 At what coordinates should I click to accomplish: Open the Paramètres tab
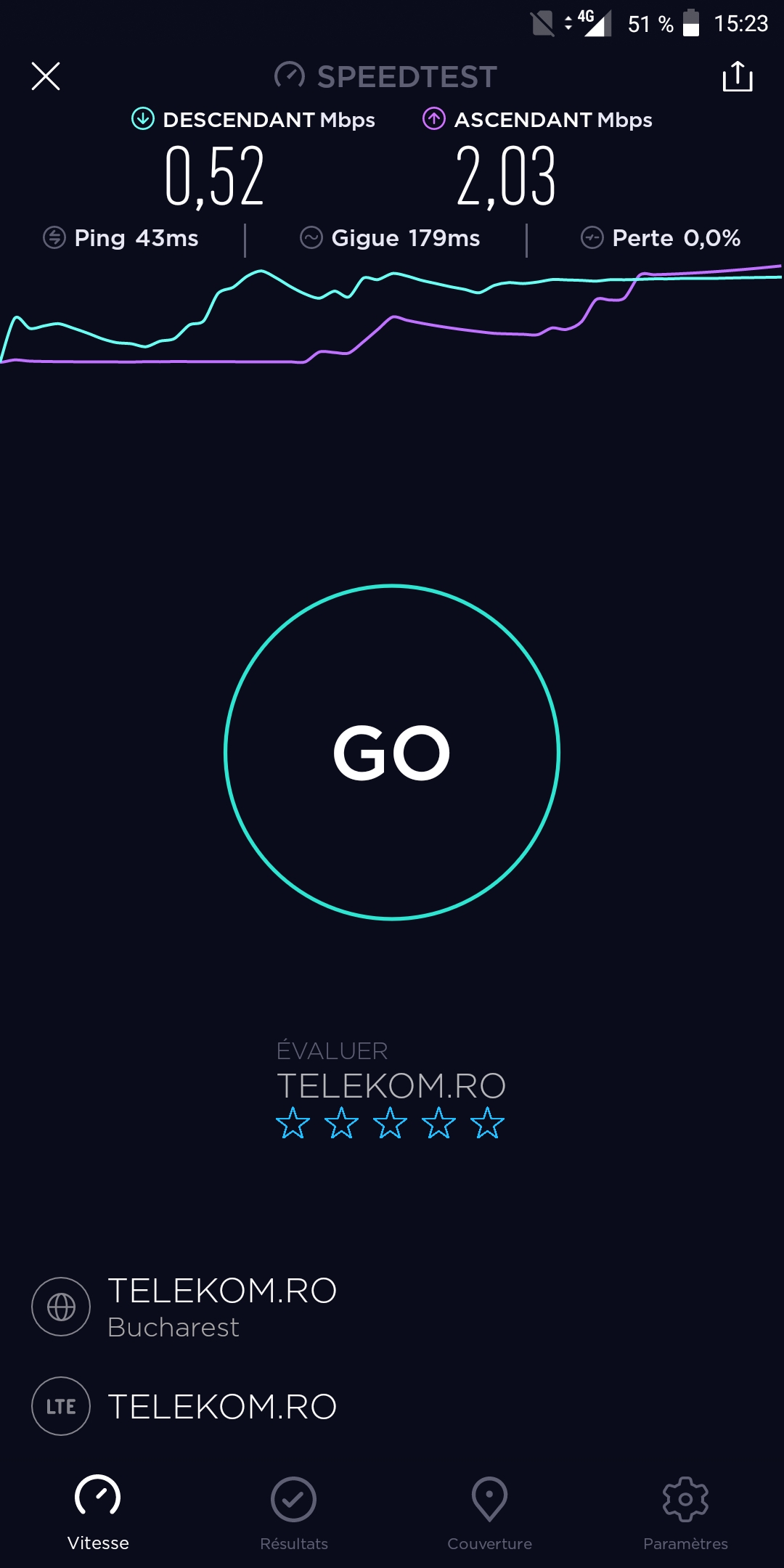click(x=686, y=1514)
